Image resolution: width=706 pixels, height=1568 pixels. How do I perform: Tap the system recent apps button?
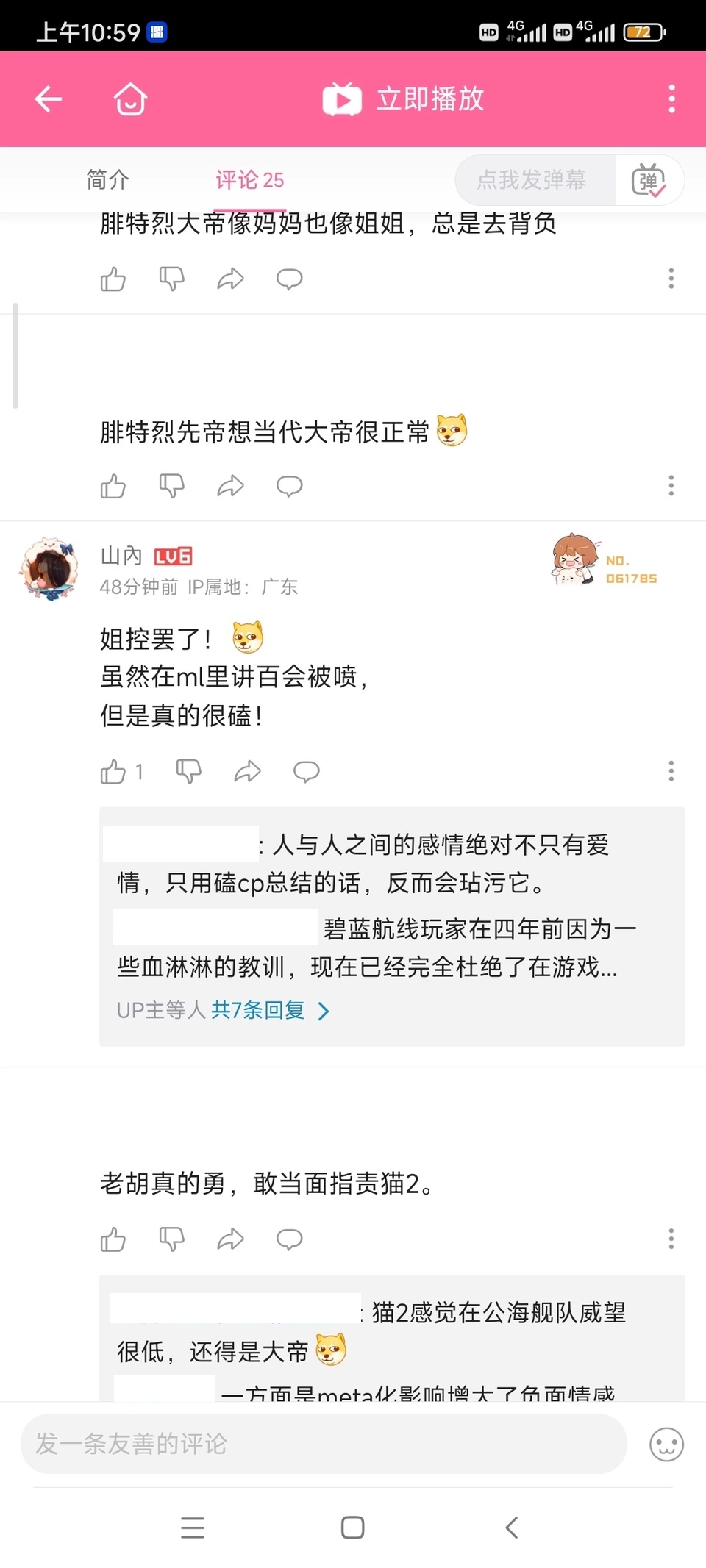pyautogui.click(x=193, y=1528)
